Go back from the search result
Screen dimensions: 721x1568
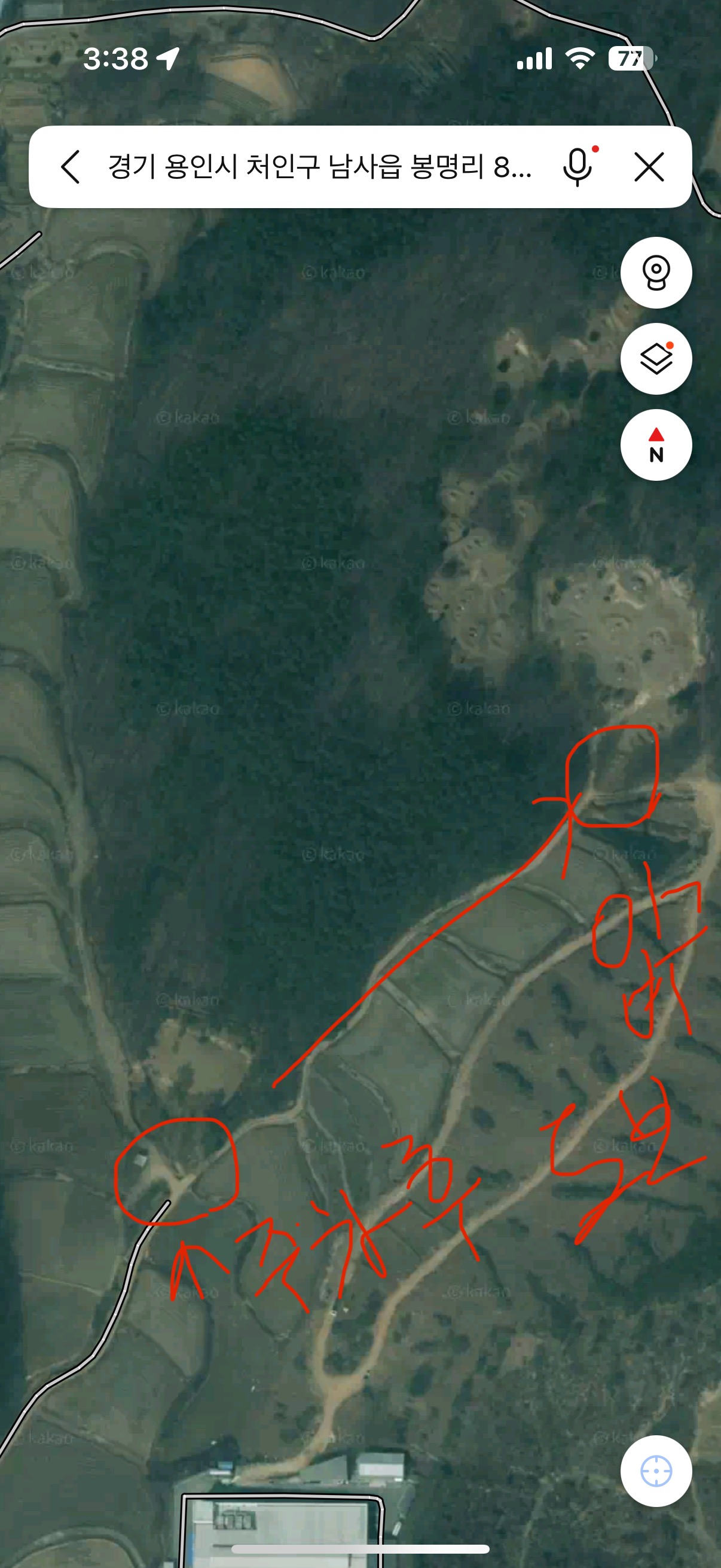click(x=71, y=167)
